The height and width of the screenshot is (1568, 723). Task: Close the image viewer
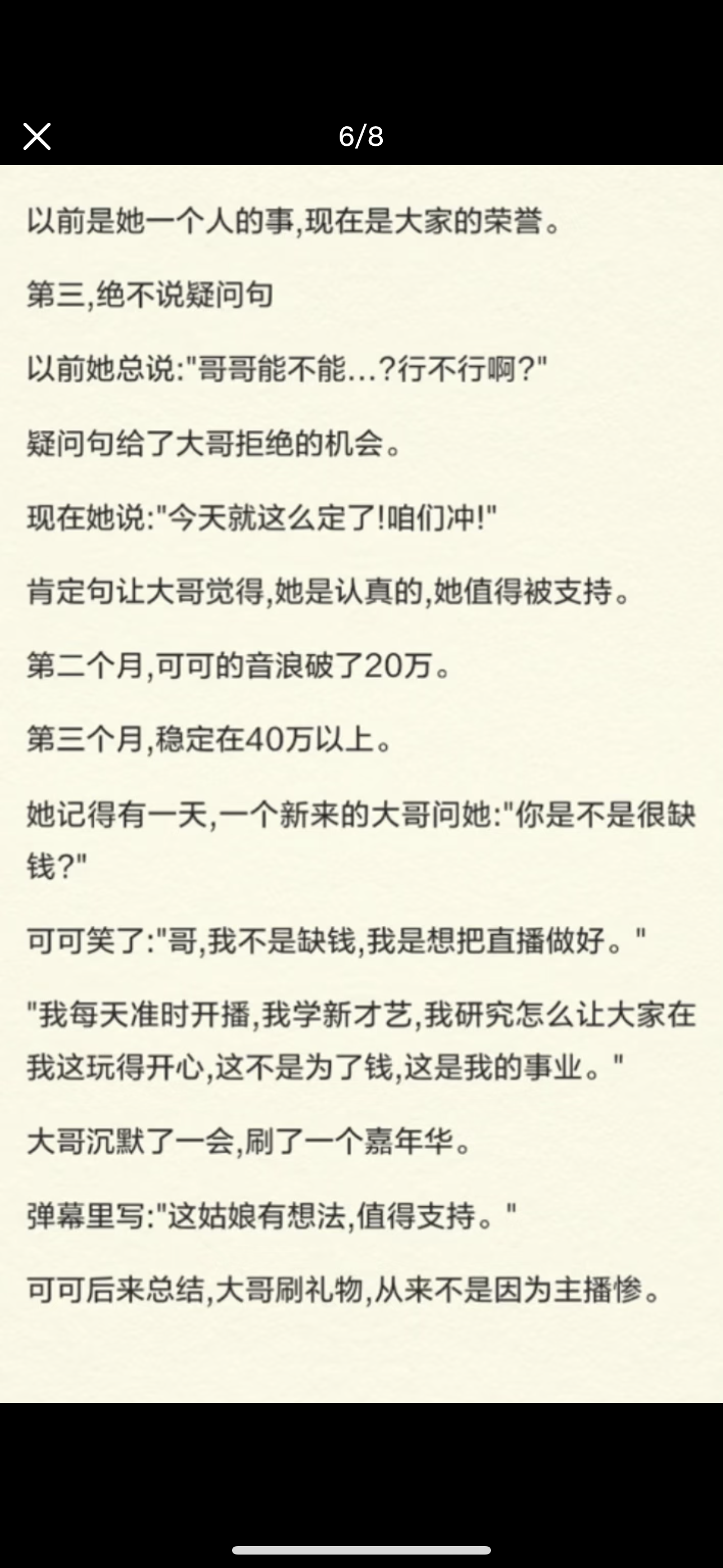[x=36, y=136]
